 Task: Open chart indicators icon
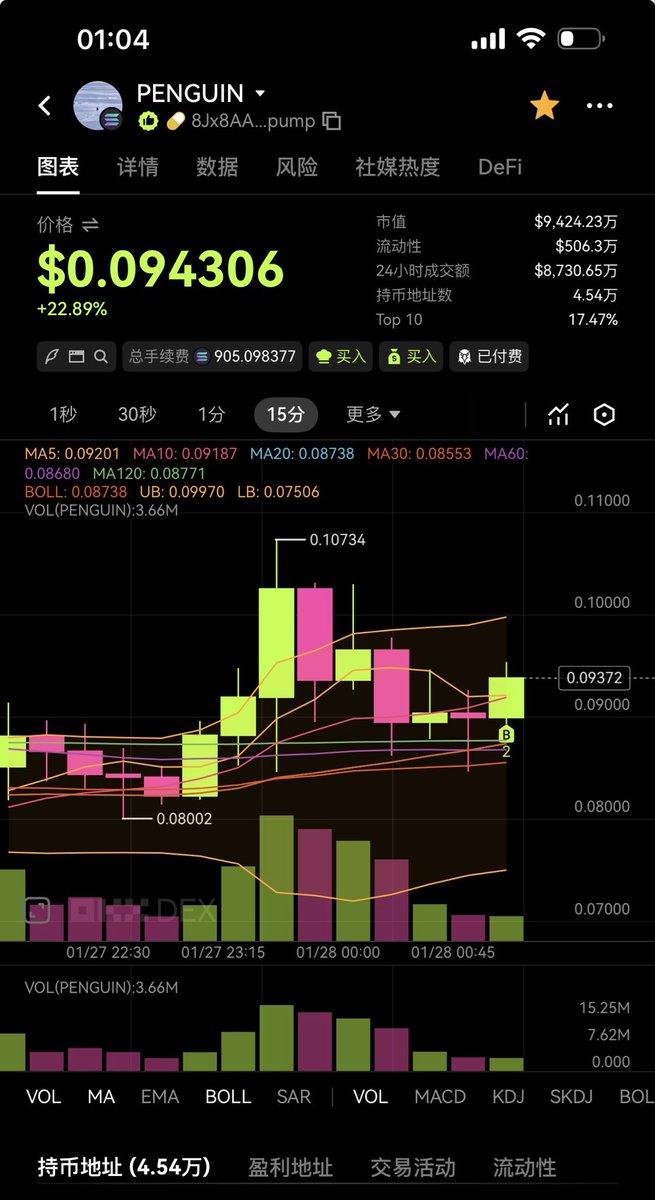558,414
